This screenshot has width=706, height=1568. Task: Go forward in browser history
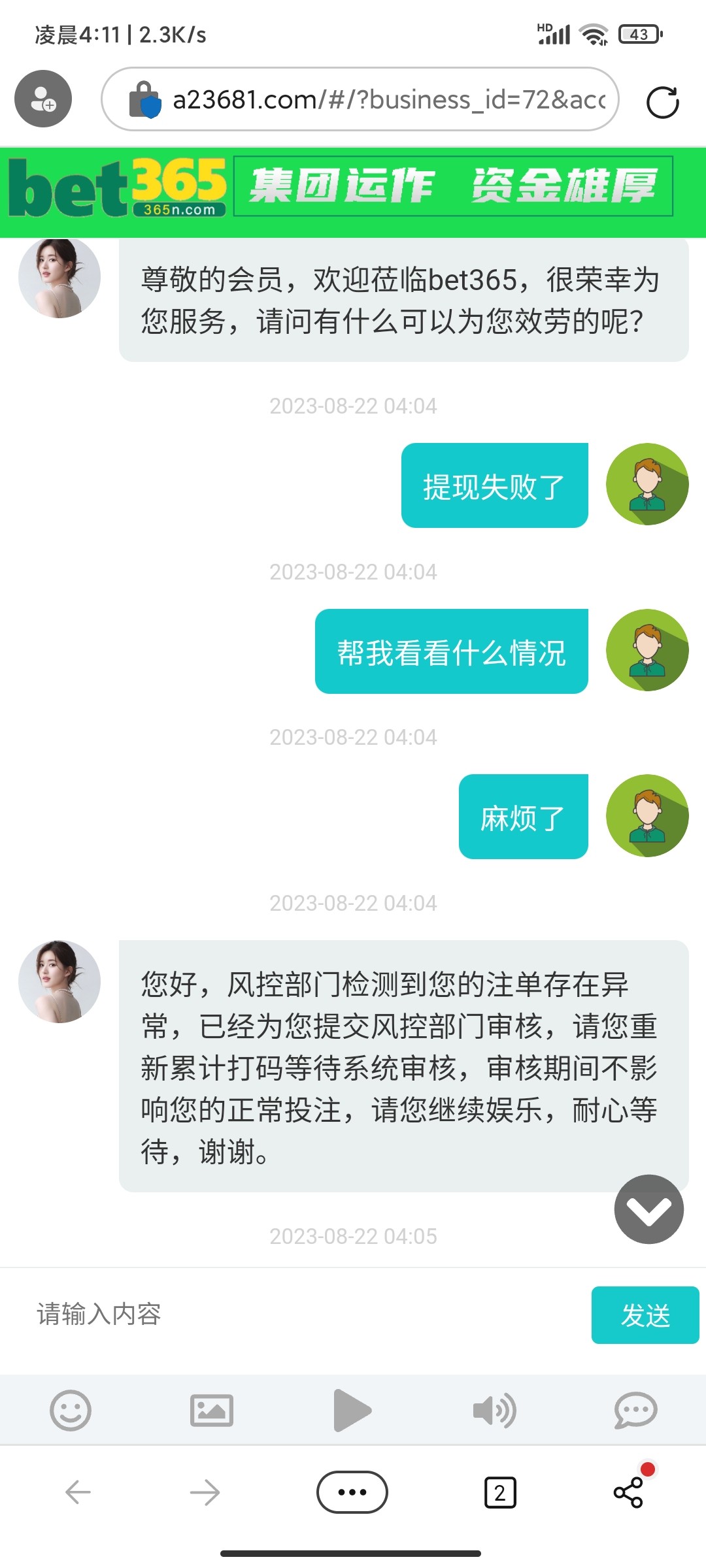(x=205, y=1492)
